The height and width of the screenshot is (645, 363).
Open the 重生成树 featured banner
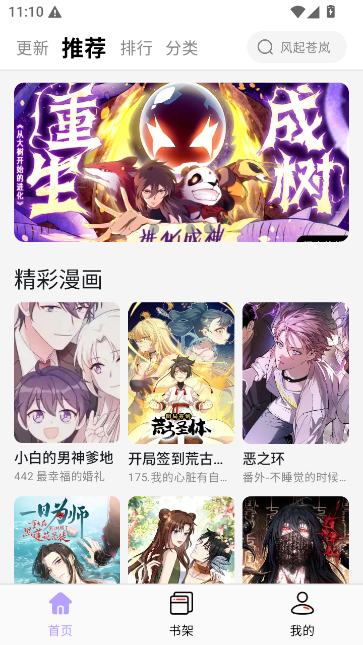pyautogui.click(x=182, y=162)
